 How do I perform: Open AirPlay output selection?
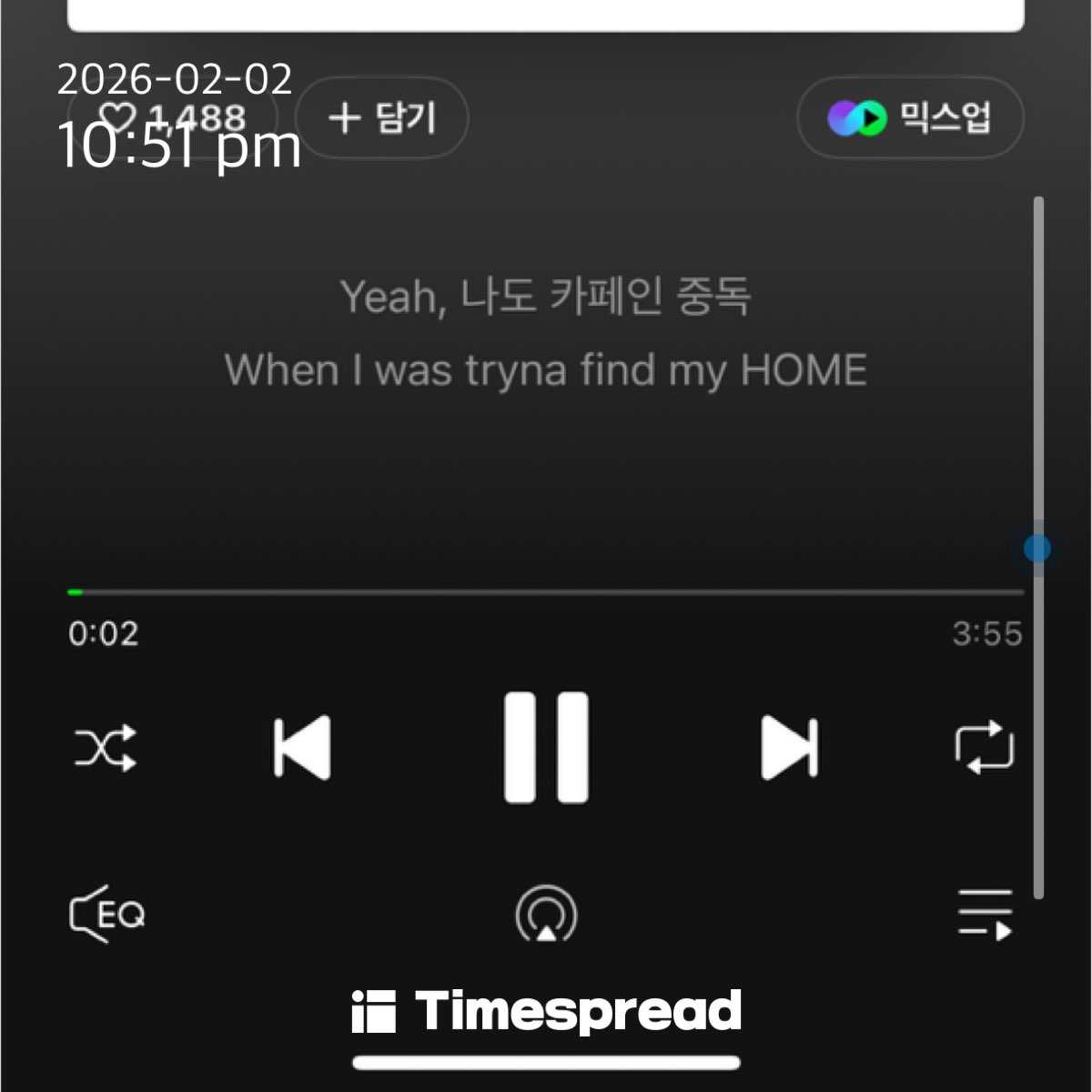coord(546,914)
